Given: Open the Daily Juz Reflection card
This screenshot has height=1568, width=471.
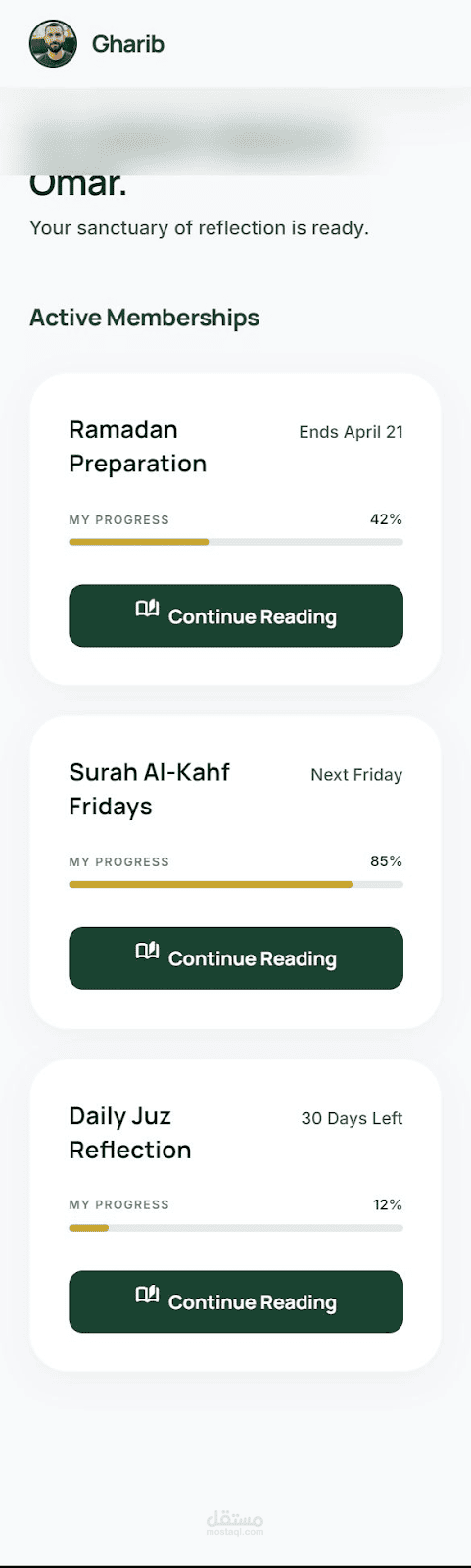Looking at the screenshot, I should point(236,1215).
